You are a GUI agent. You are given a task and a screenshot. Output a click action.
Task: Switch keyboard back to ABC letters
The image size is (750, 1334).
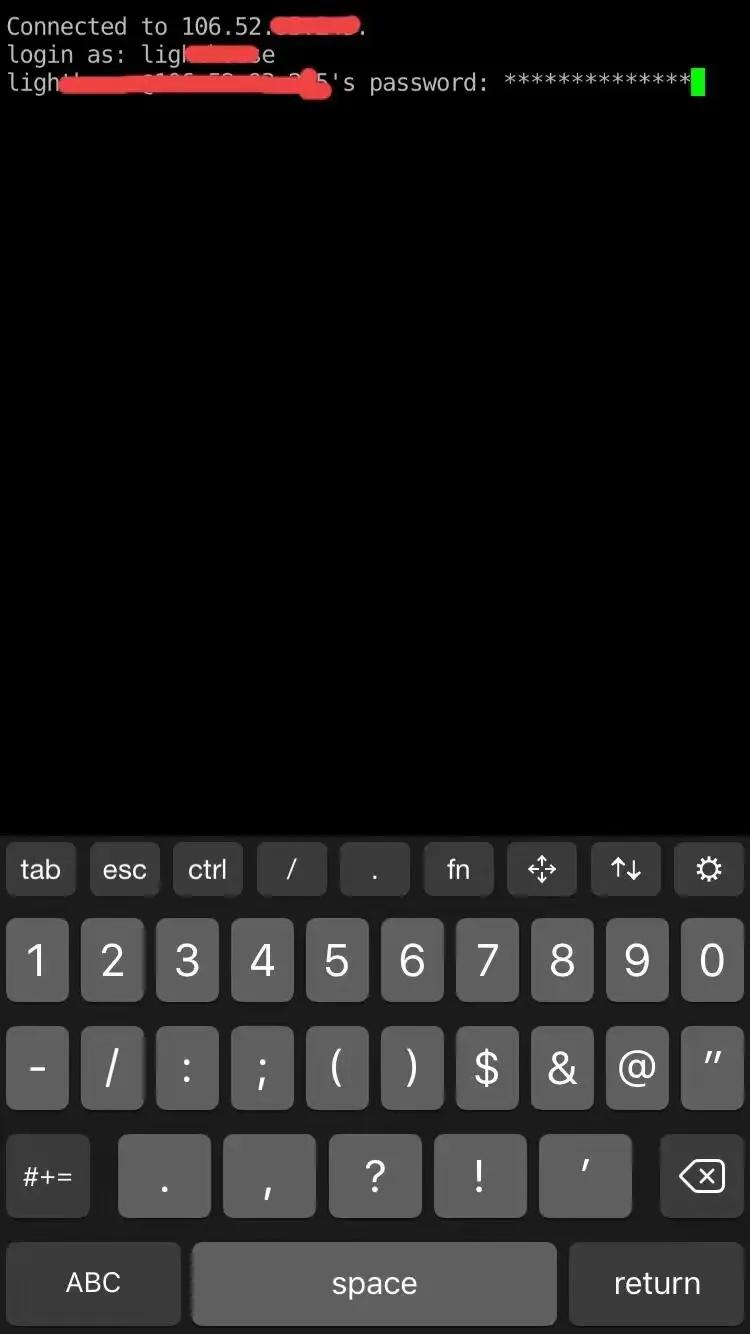(x=93, y=1284)
